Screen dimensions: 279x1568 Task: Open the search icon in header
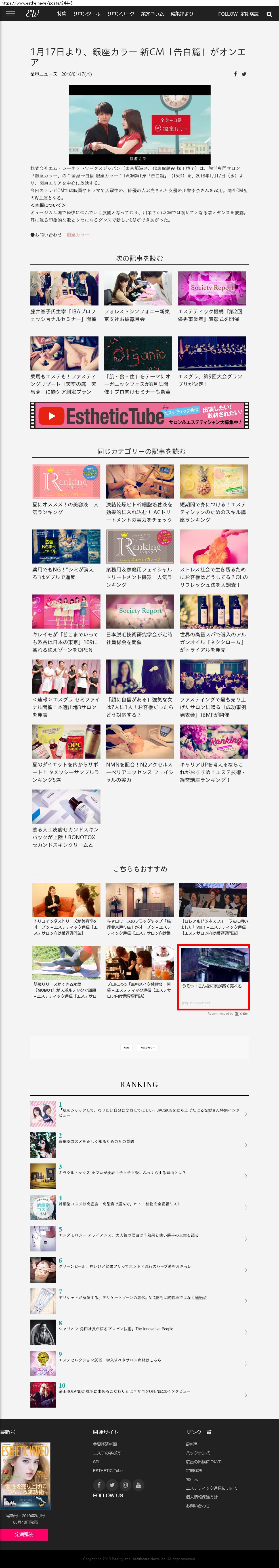pos(269,14)
